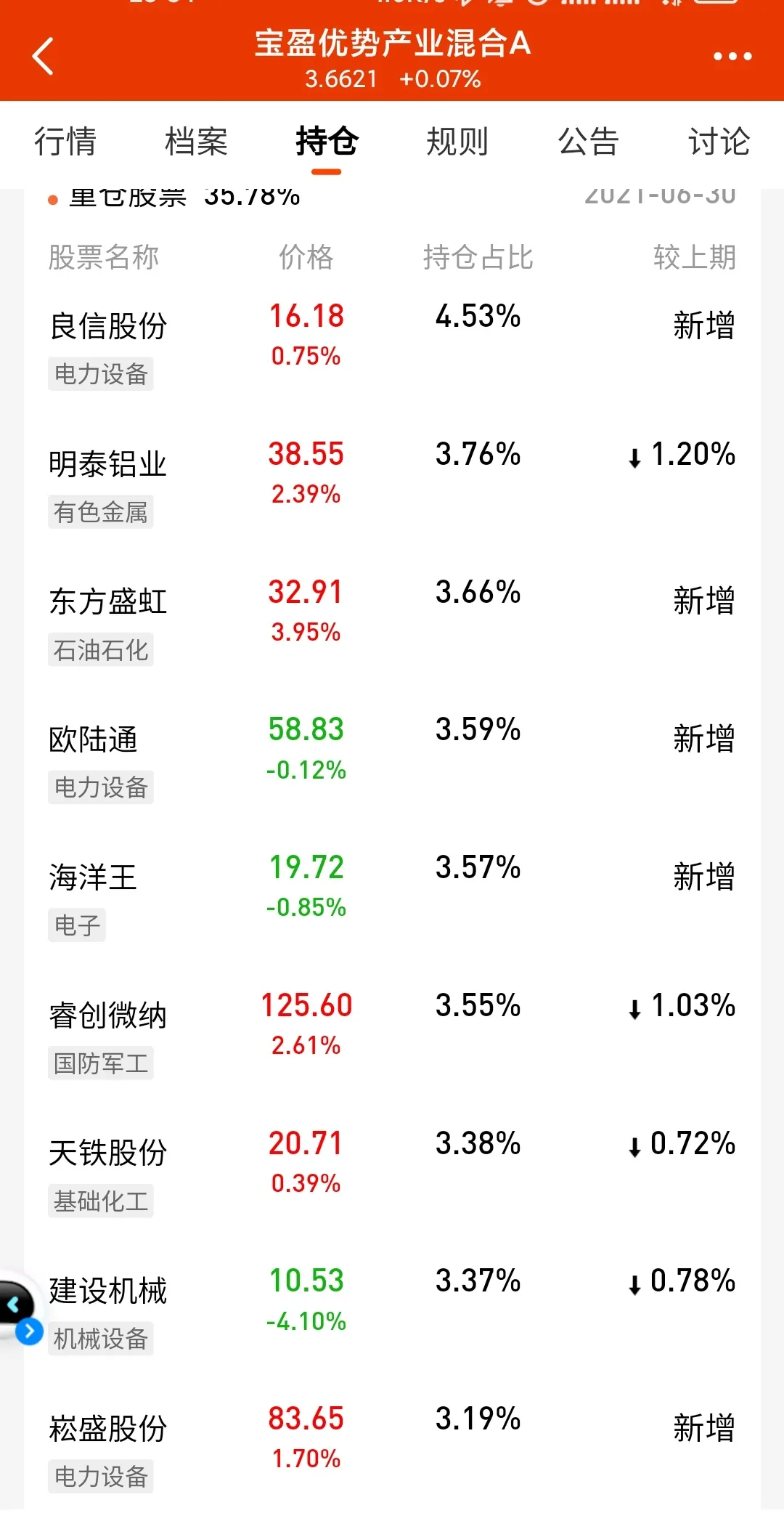Viewport: 784px width, 1513px height.
Task: Open the 欧陆通 holding row
Action: [392, 758]
